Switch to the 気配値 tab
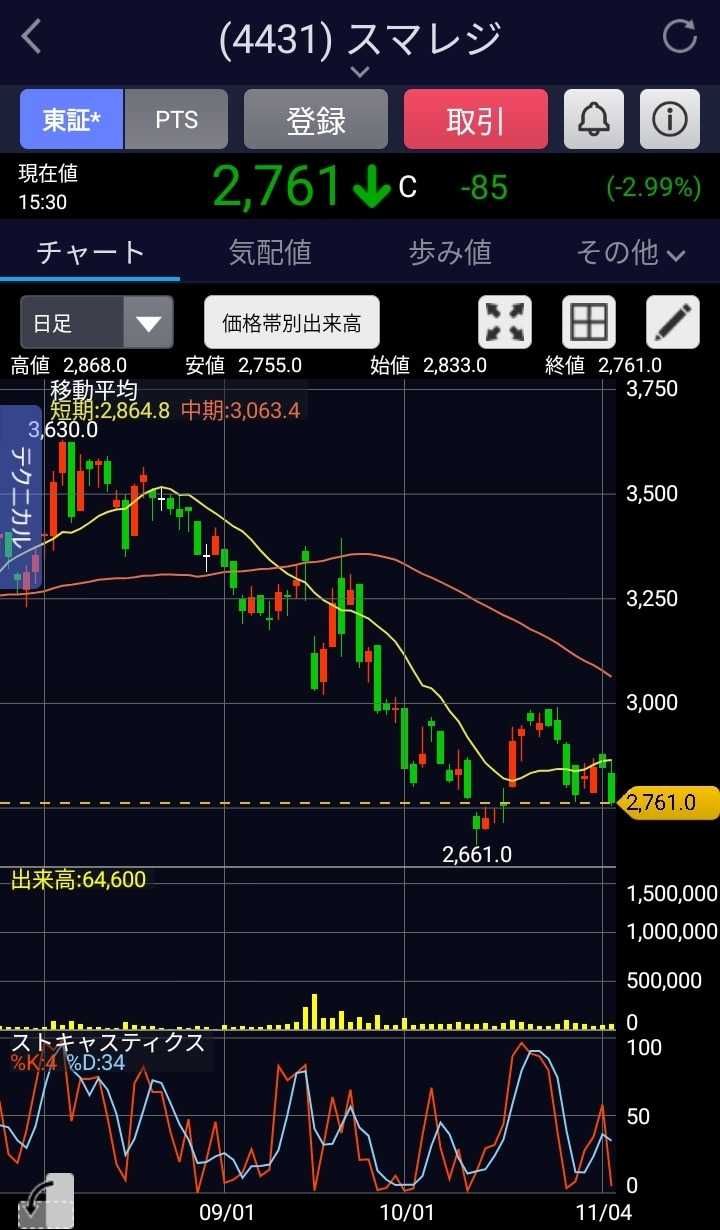 tap(270, 253)
